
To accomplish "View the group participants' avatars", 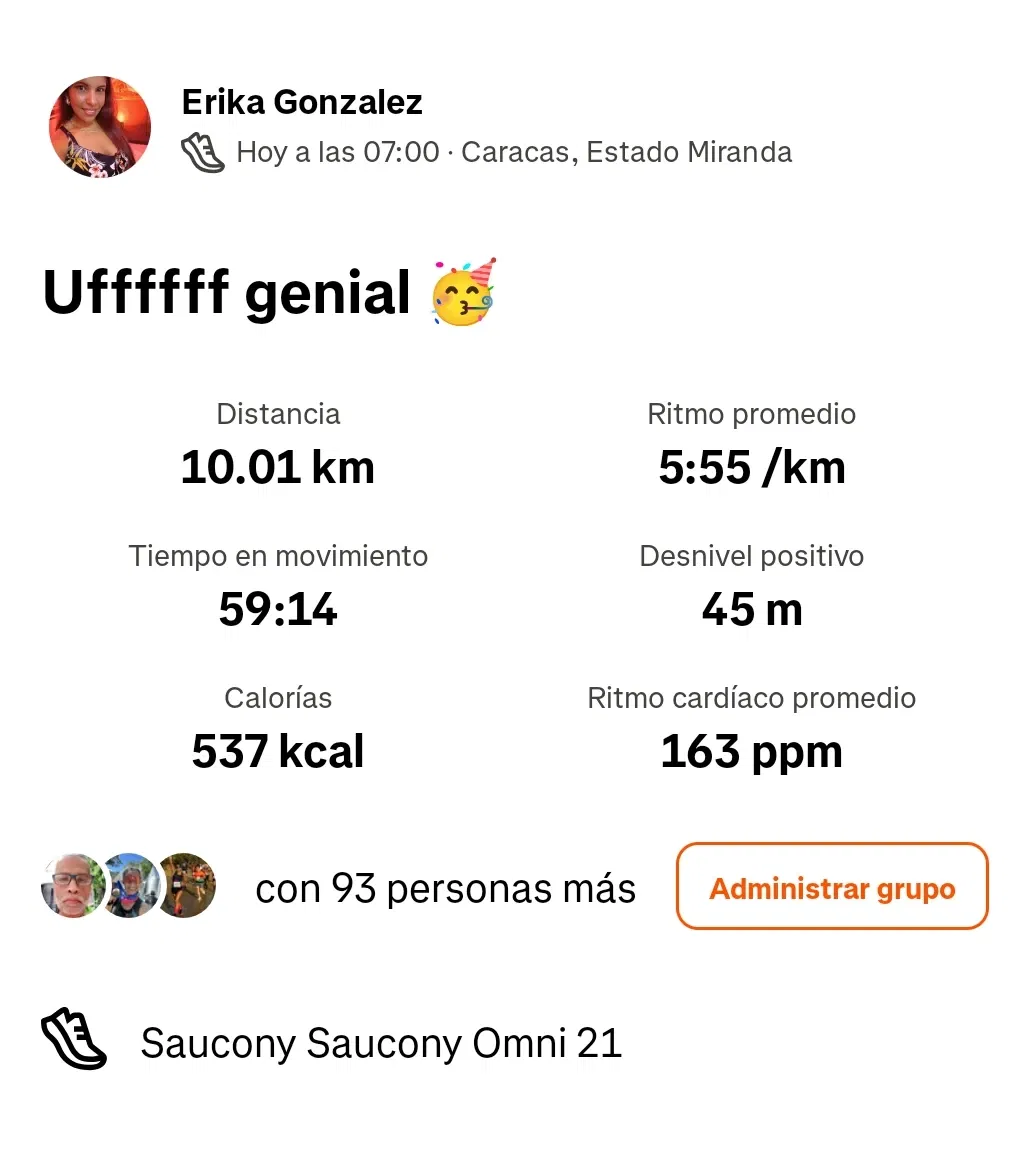I will 129,886.
